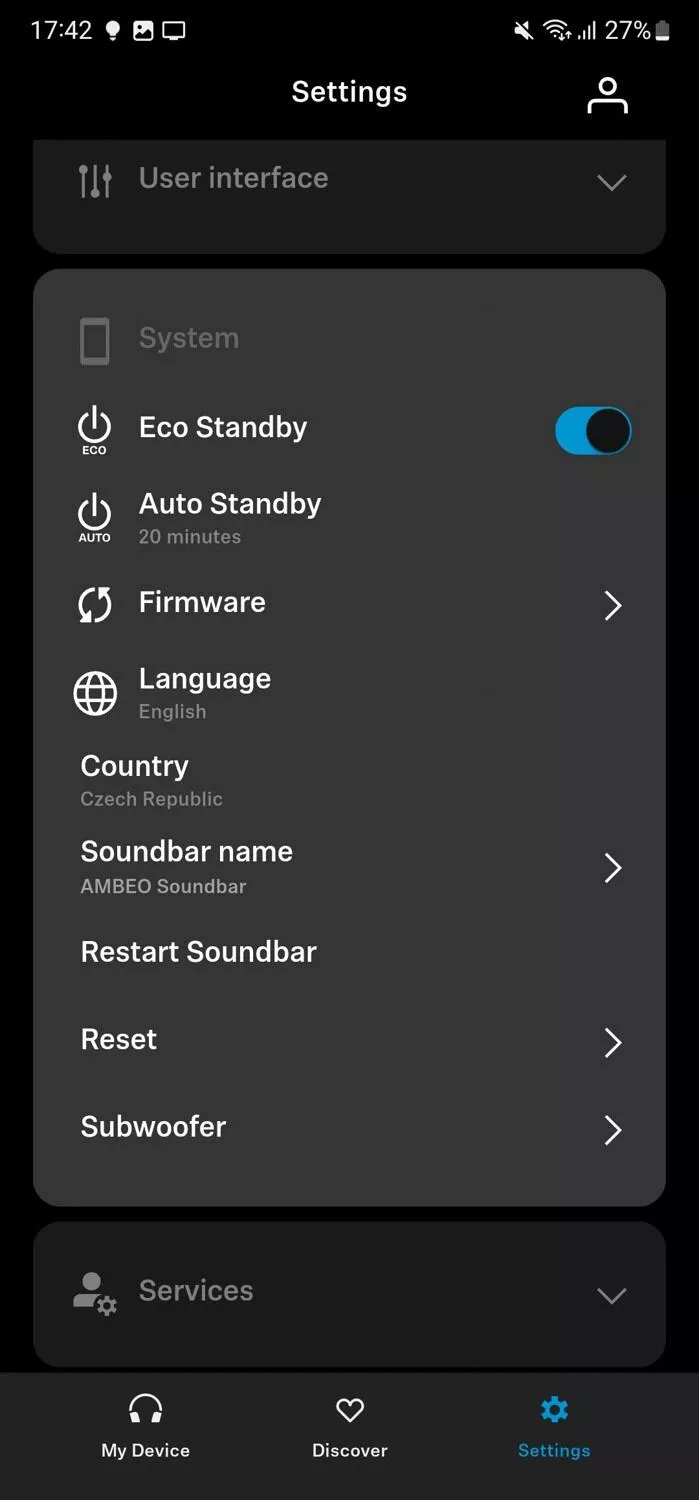Edit the Soundbar name
699x1500 pixels.
click(349, 866)
